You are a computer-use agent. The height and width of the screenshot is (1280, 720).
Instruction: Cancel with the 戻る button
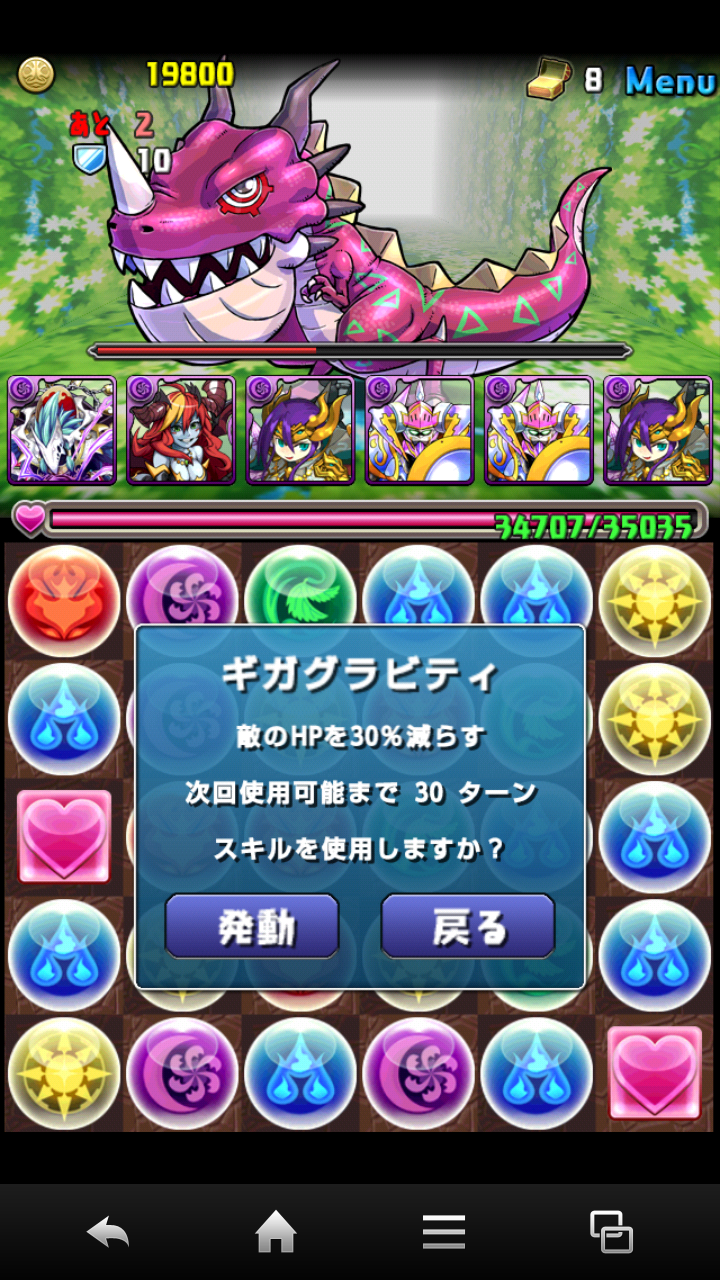point(468,927)
